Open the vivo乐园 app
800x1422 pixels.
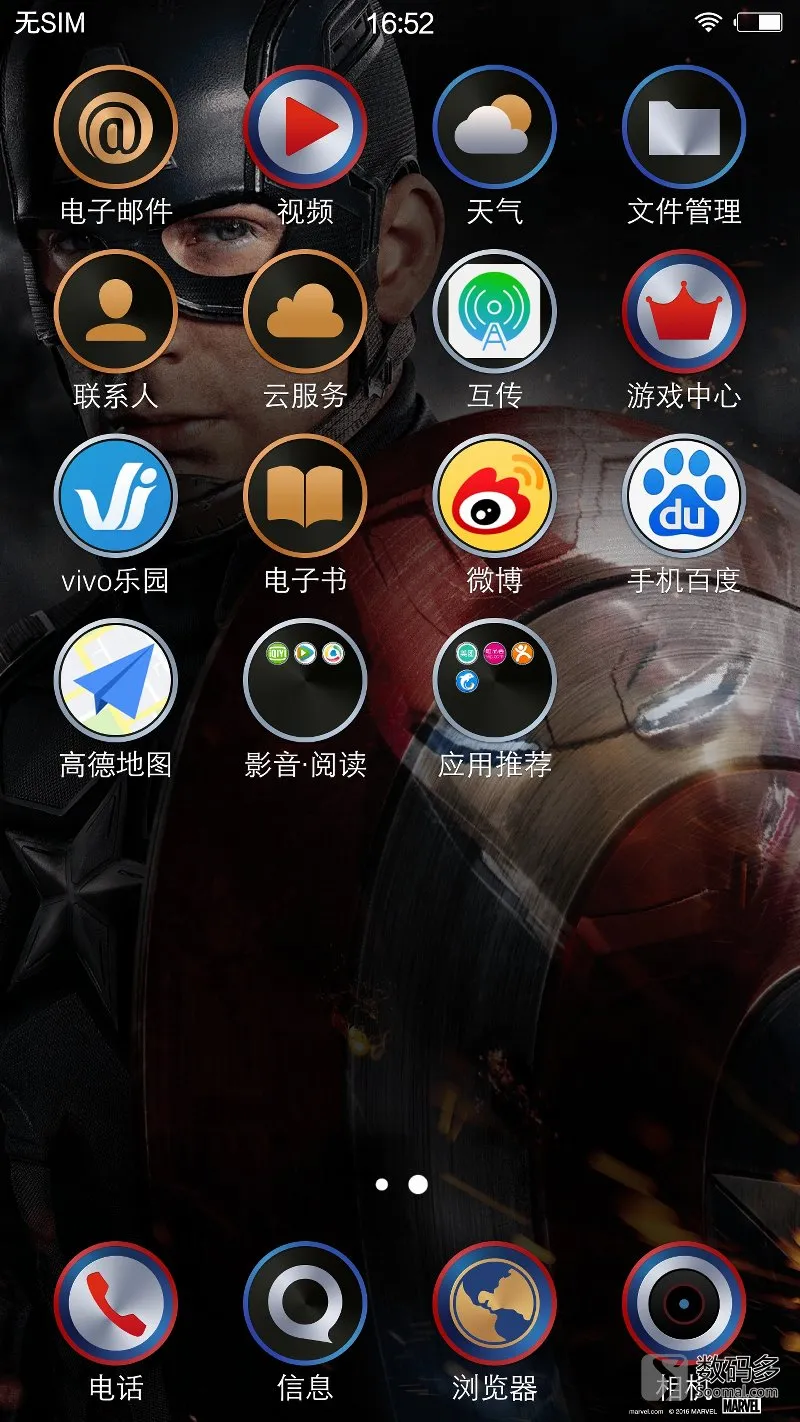coord(115,496)
